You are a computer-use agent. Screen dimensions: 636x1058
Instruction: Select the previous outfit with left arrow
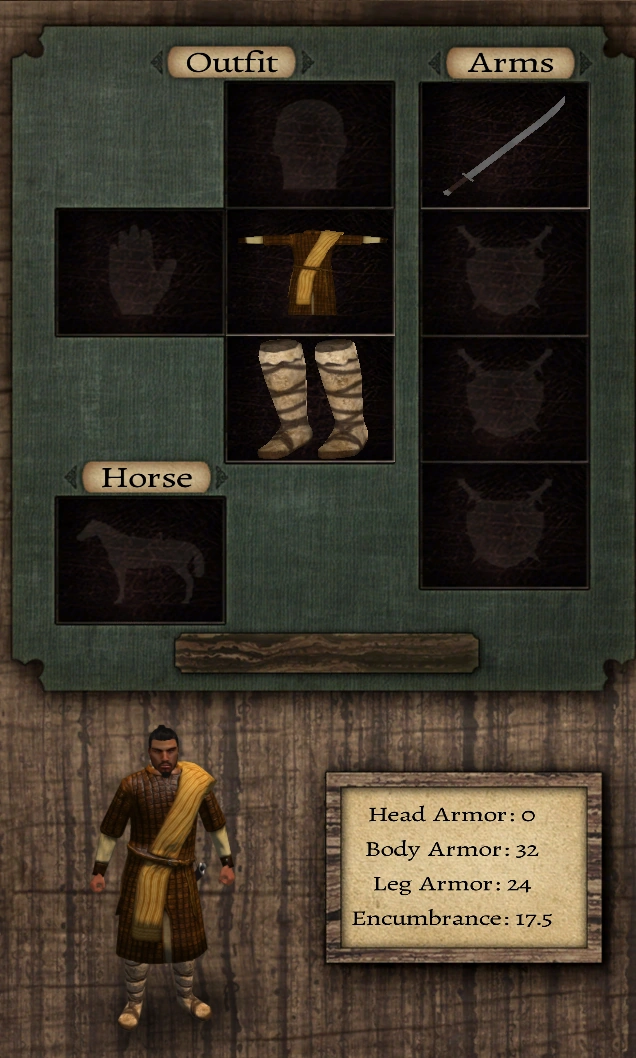[x=157, y=63]
